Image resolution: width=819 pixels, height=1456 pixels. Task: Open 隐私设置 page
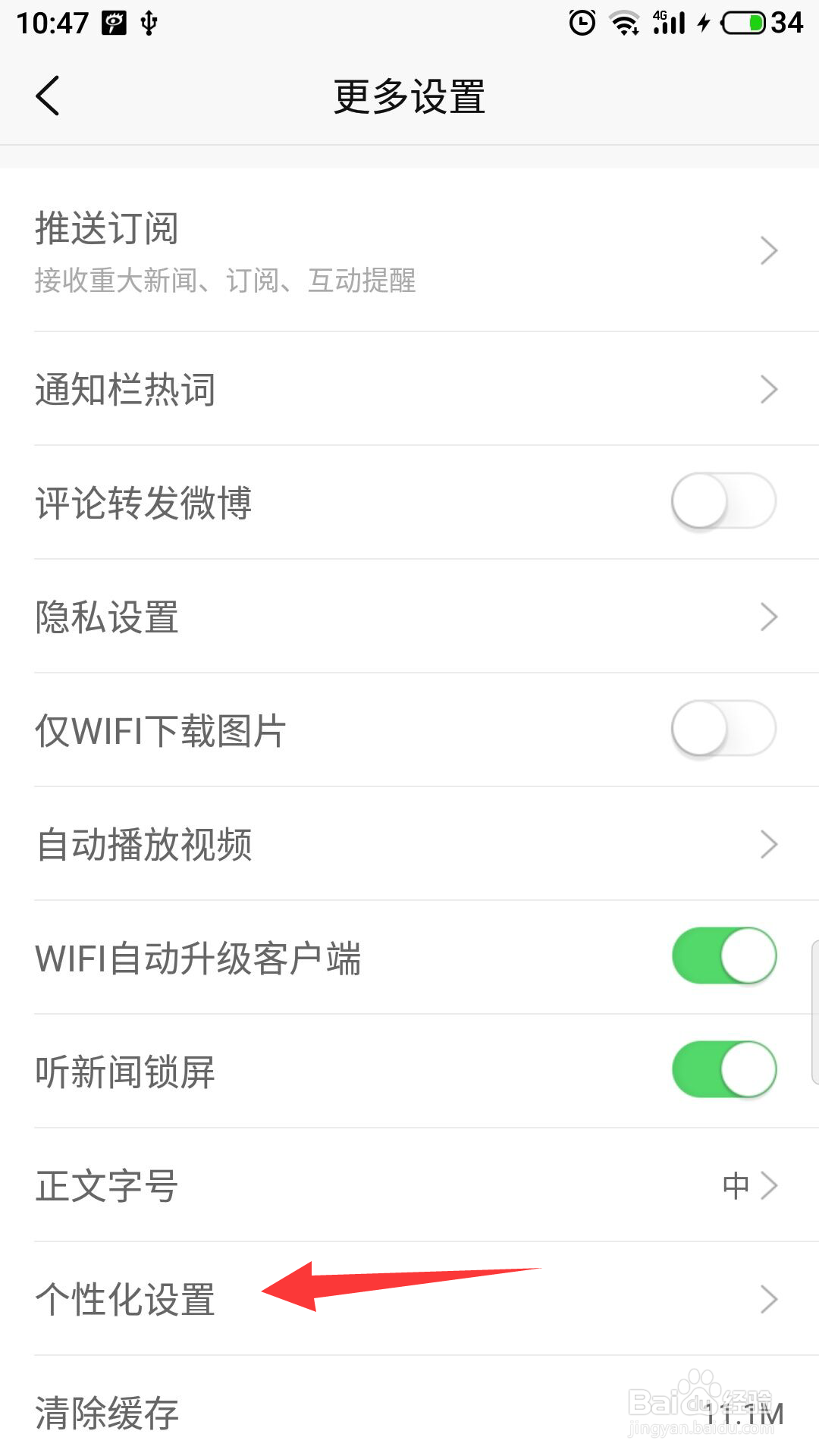(409, 617)
